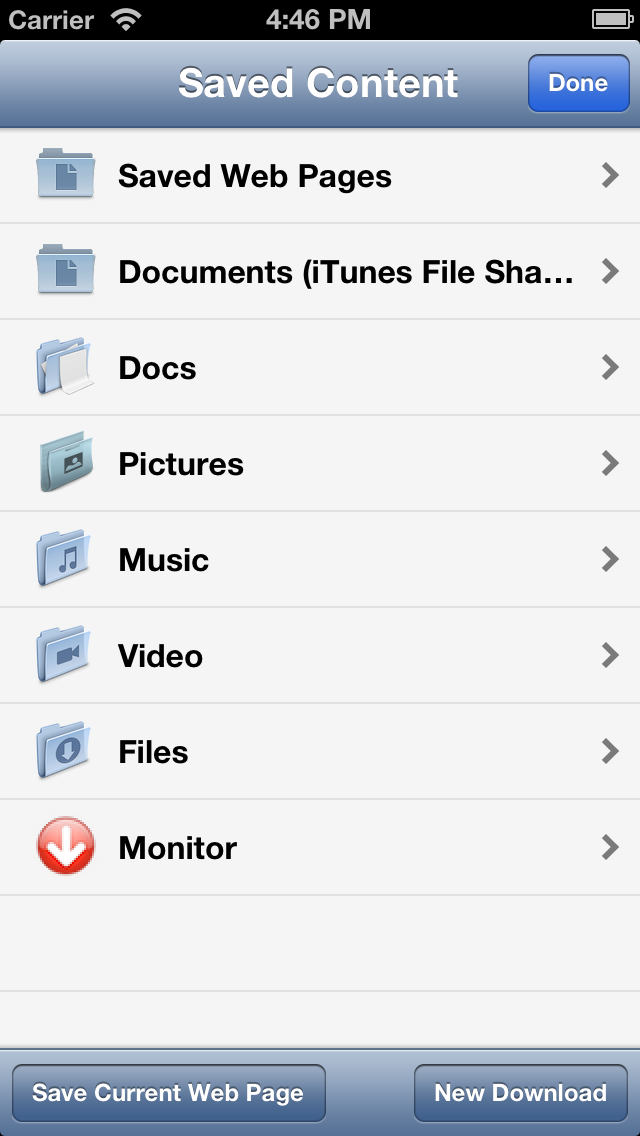Open the Monitor row
The image size is (640, 1136).
click(320, 848)
